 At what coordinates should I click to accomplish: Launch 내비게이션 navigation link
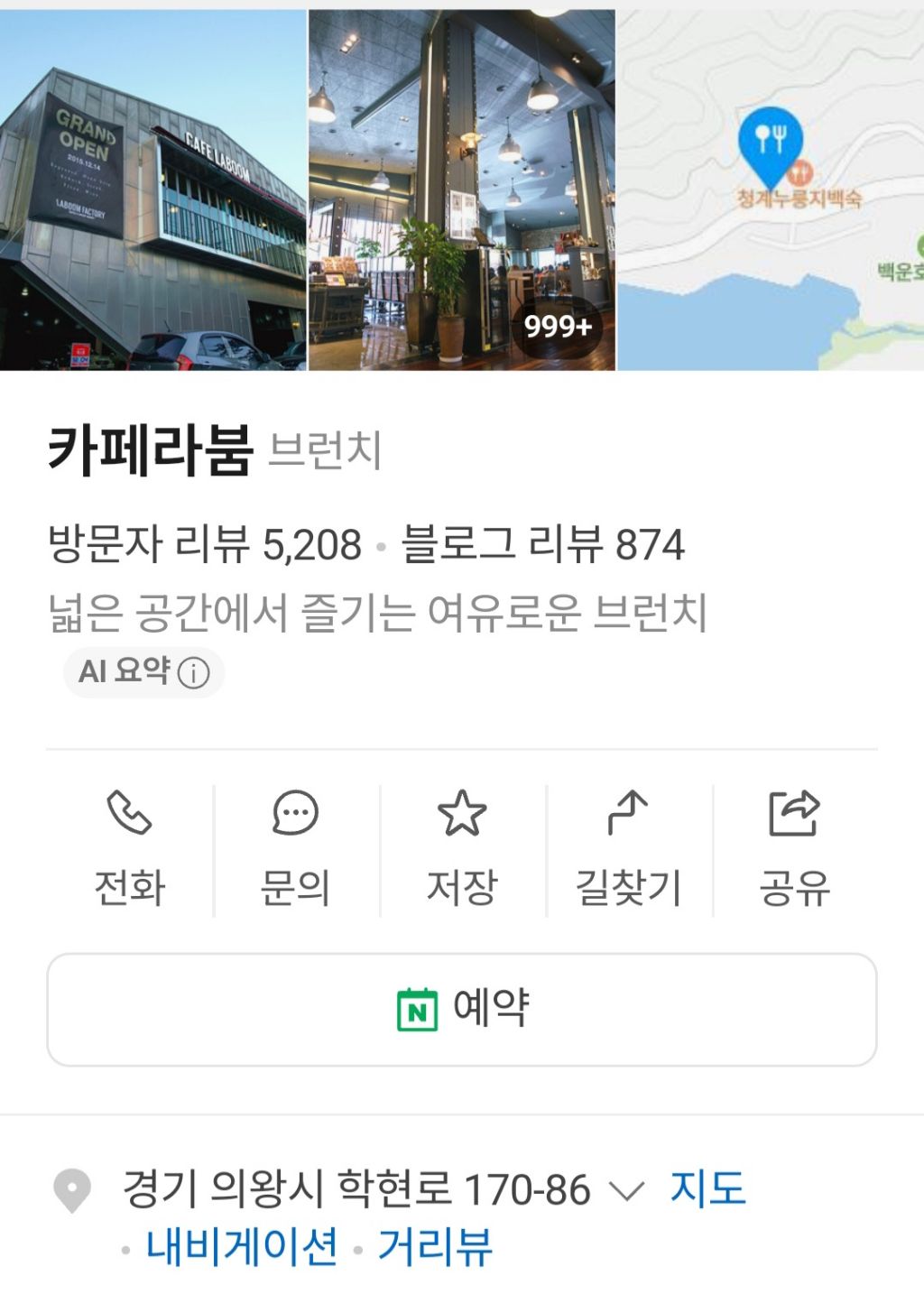(x=242, y=1247)
